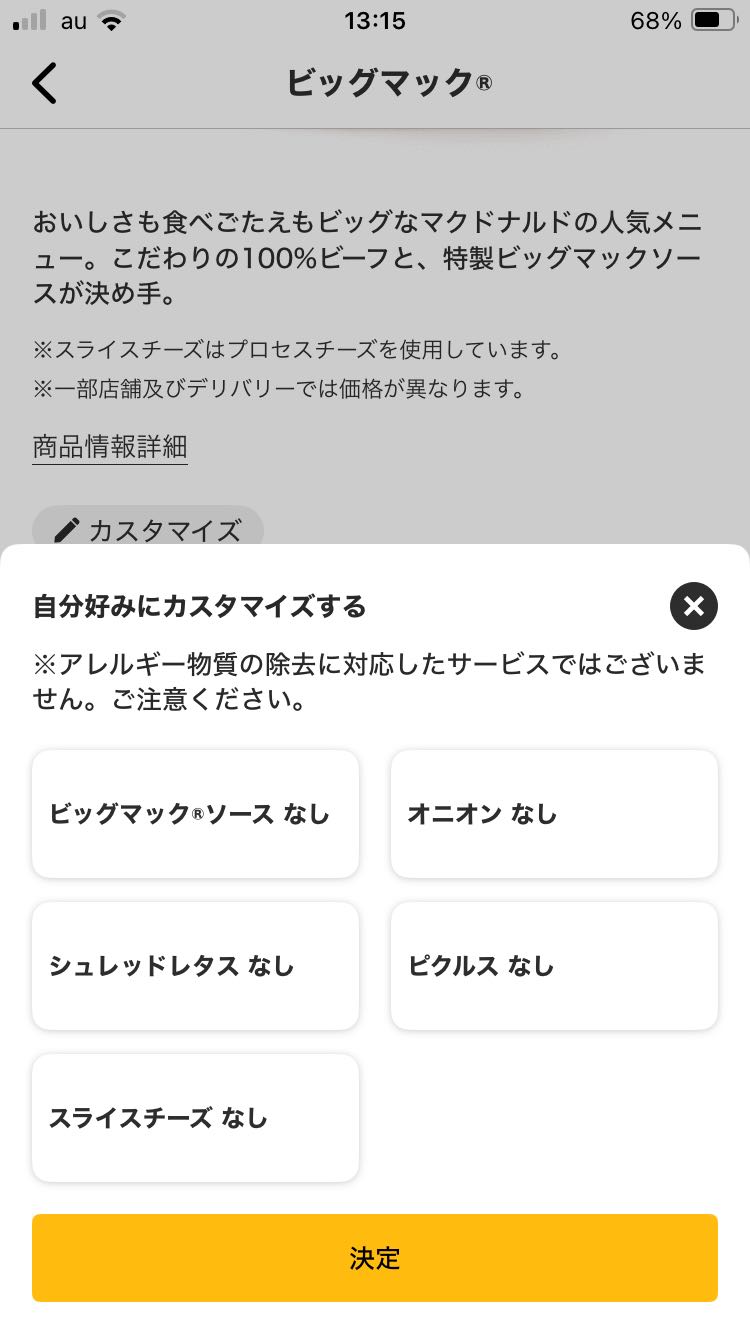The height and width of the screenshot is (1334, 750).
Task: Tap the カスタマイズ chip
Action: [148, 529]
